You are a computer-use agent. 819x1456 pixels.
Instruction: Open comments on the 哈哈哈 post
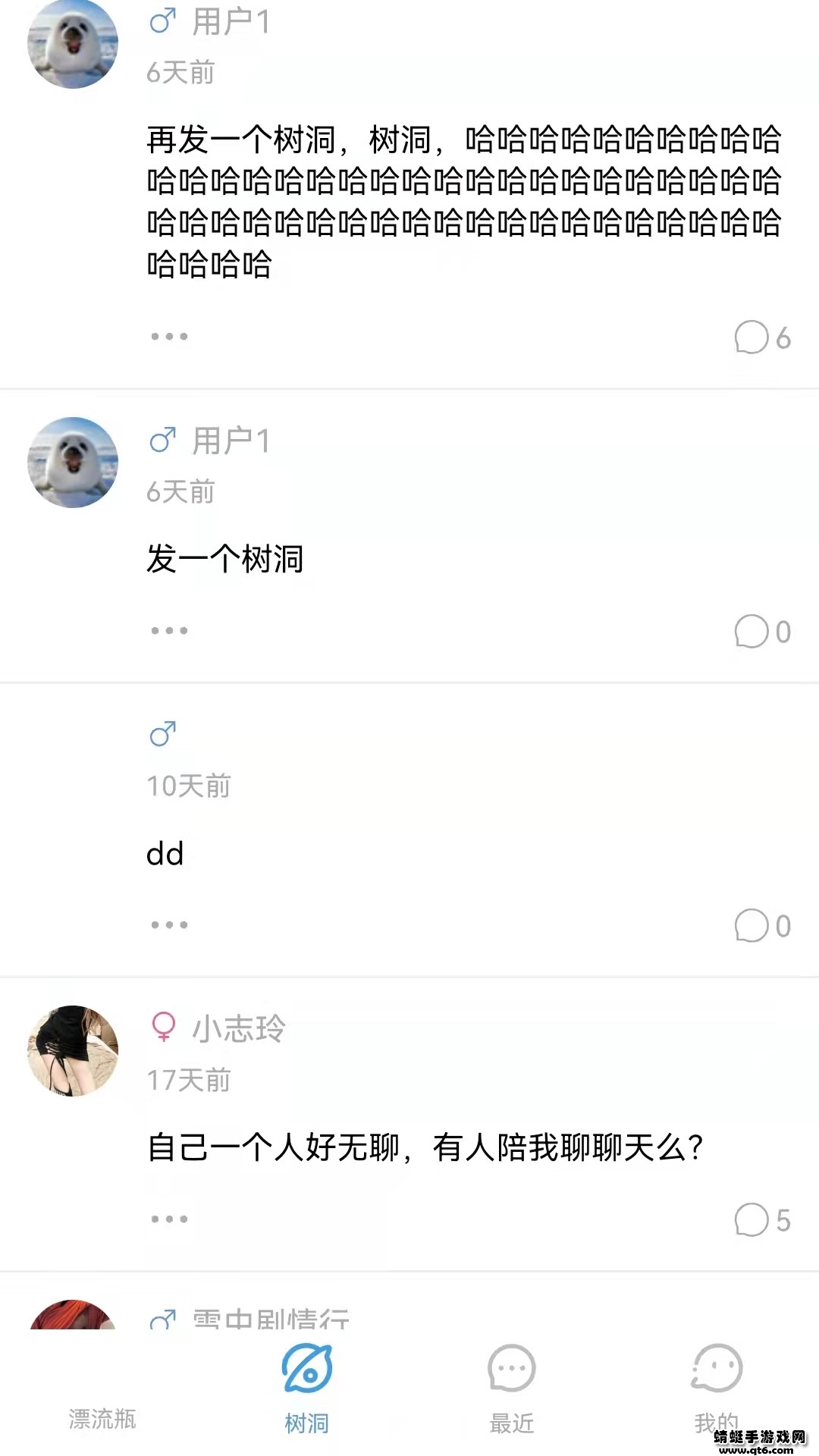coord(751,337)
